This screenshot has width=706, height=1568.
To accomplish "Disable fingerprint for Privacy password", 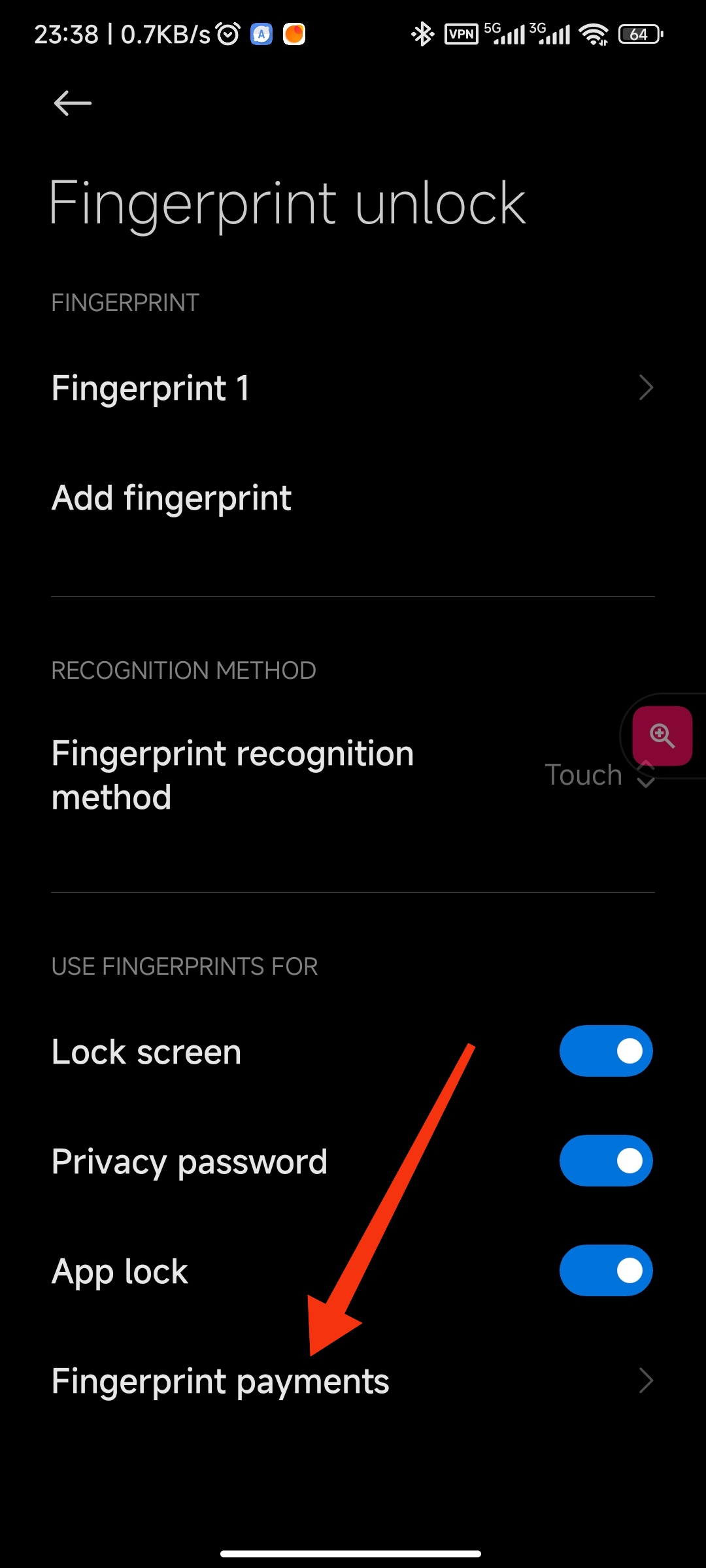I will click(x=606, y=1161).
